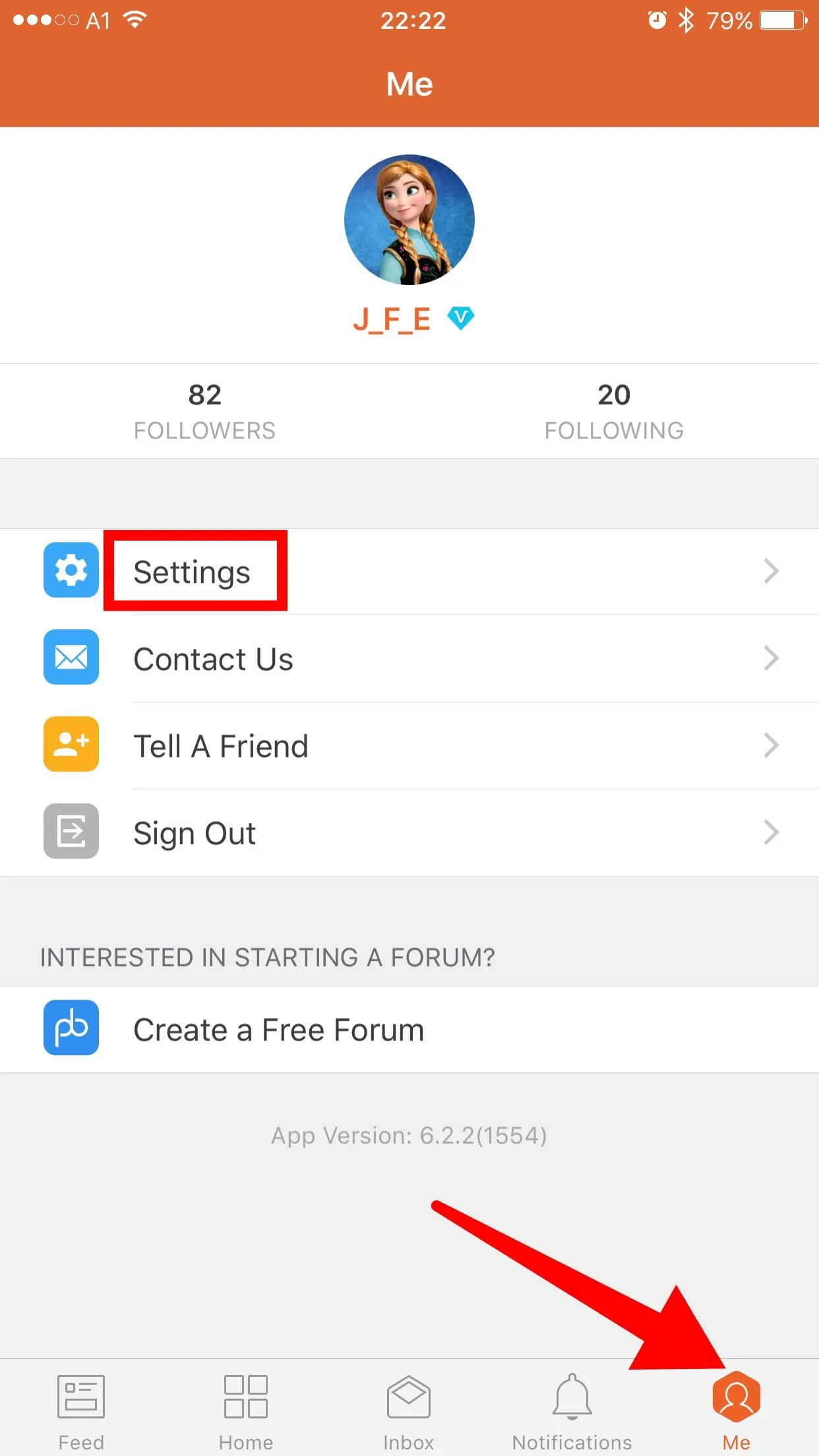
Task: Open the Settings row
Action: (x=409, y=572)
